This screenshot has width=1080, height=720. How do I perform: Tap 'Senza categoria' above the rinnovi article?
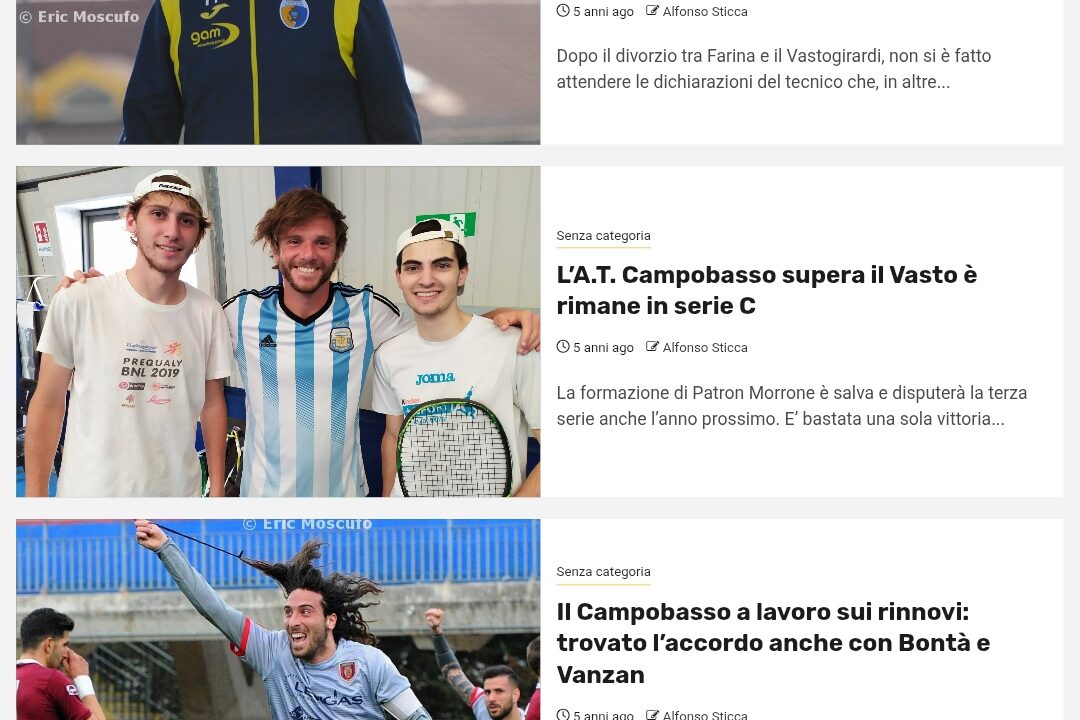(603, 572)
